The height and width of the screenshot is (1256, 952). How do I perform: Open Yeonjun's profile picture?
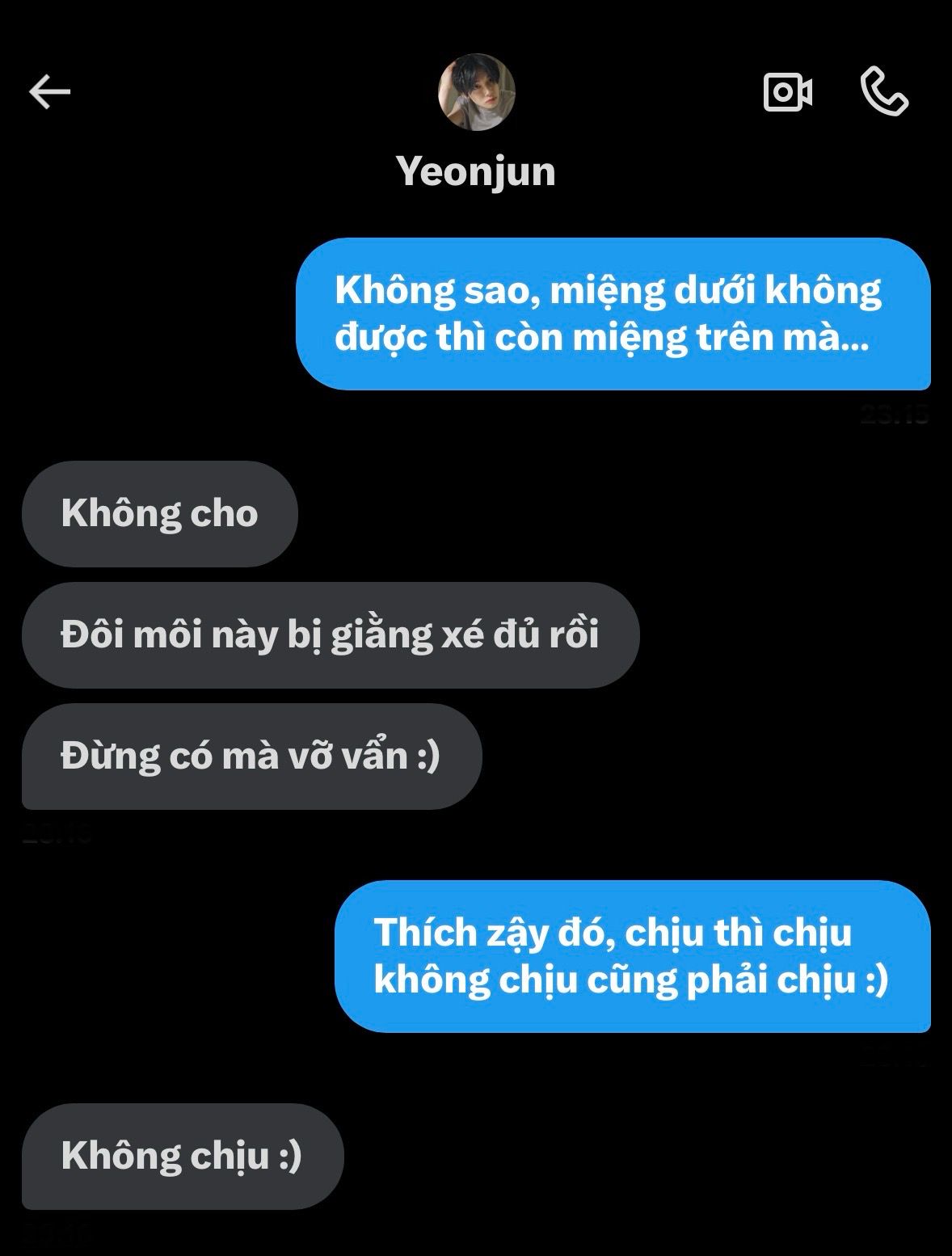click(x=476, y=92)
